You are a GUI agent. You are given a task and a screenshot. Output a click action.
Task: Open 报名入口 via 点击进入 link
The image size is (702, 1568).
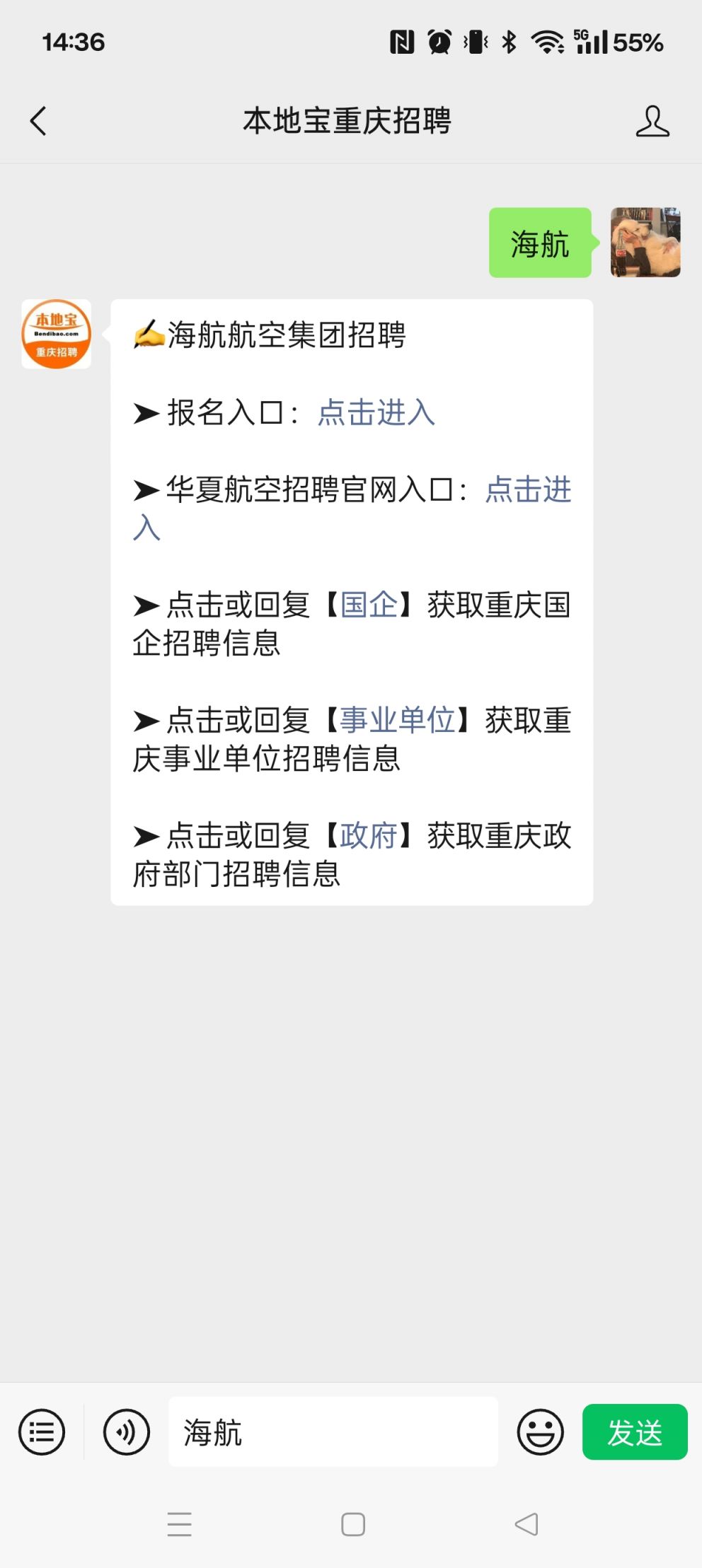tap(375, 413)
